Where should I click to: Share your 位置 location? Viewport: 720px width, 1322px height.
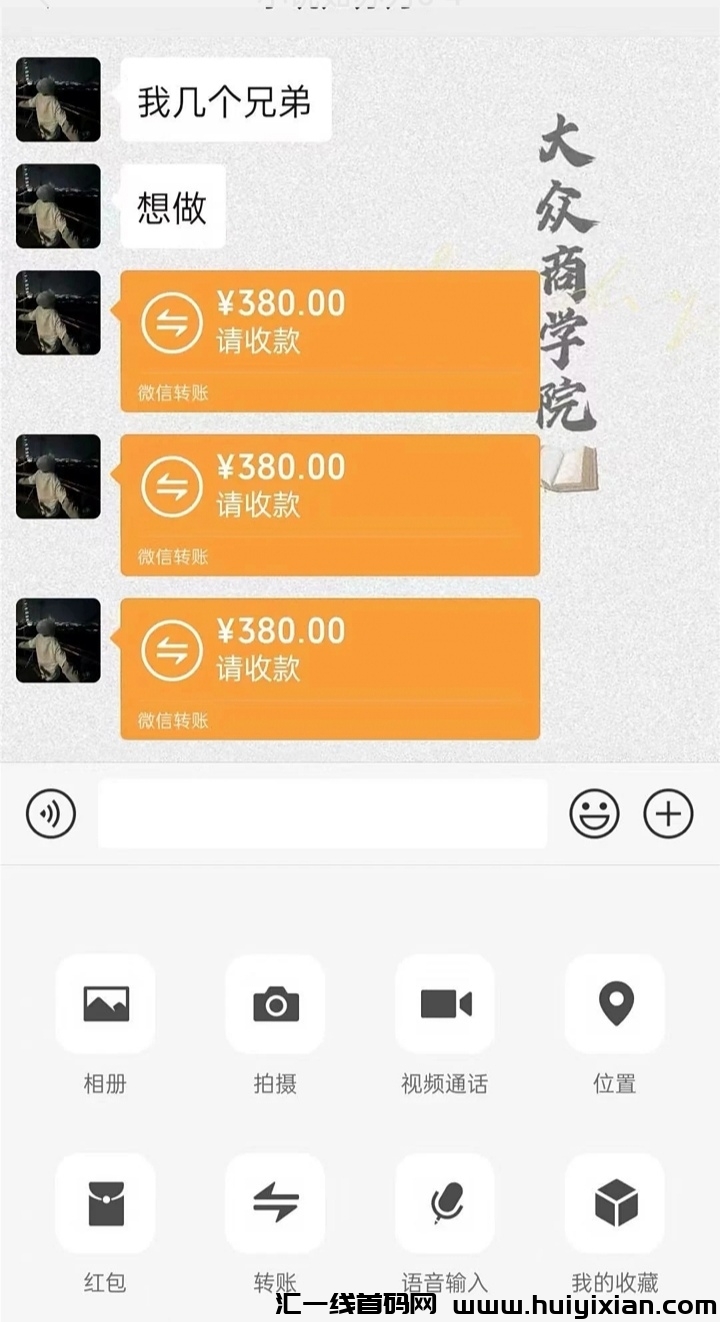[615, 1003]
